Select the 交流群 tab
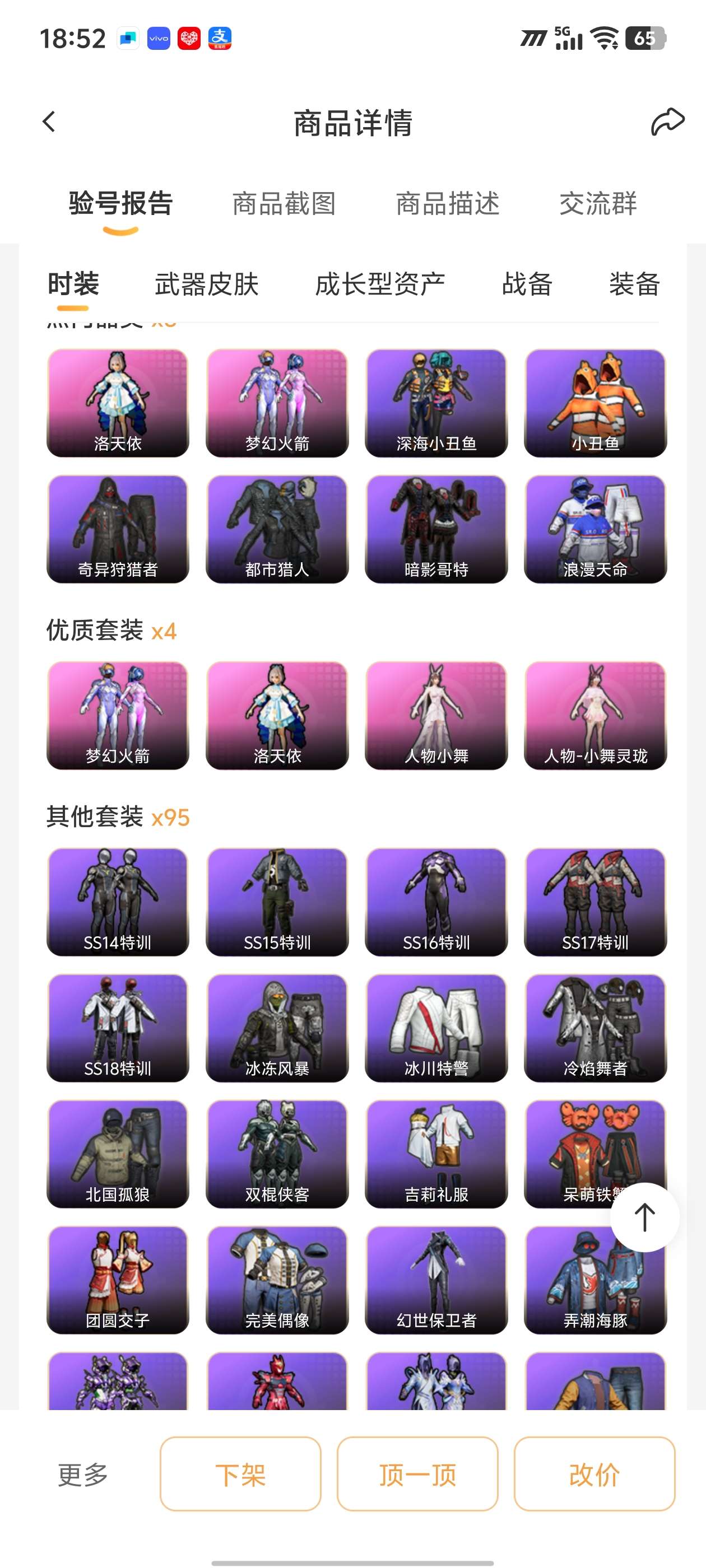The height and width of the screenshot is (1568, 706). click(x=598, y=203)
